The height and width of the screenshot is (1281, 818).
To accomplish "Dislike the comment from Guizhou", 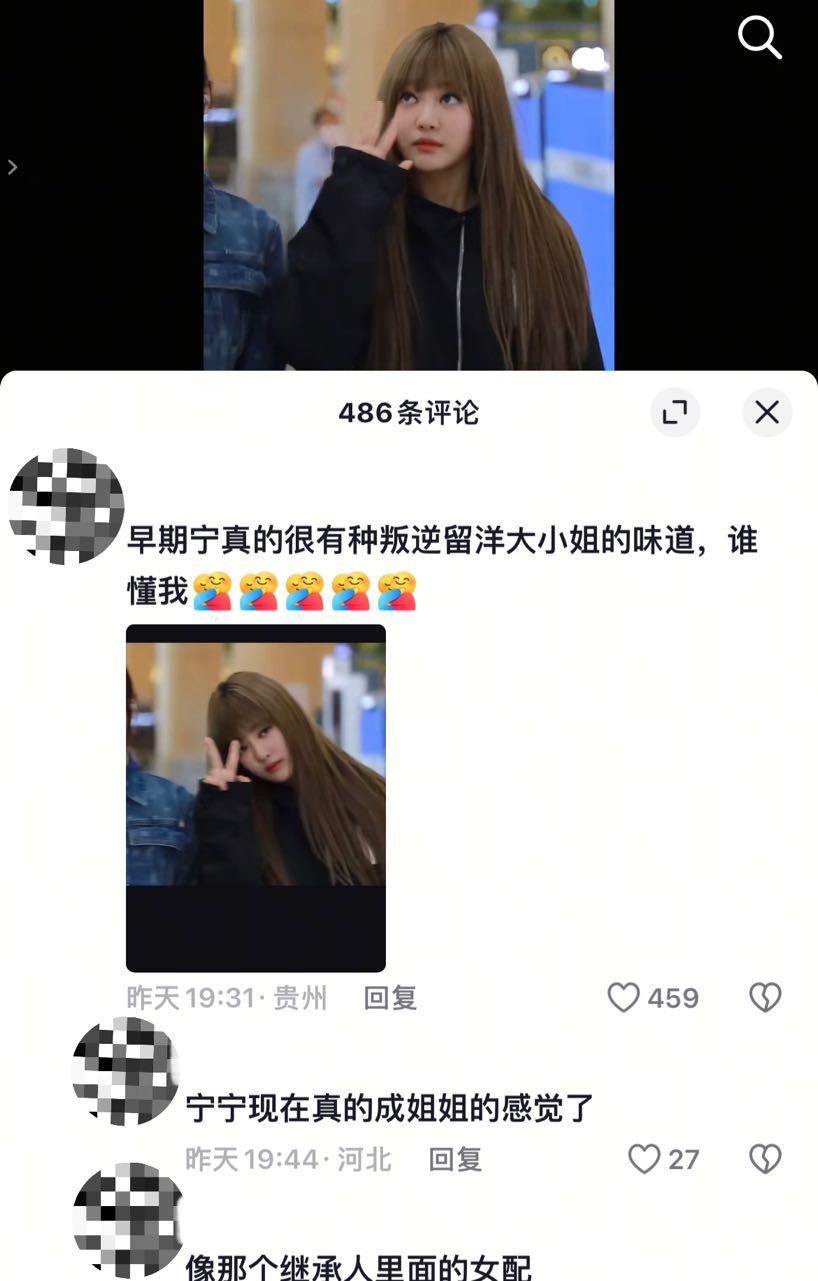I will point(765,998).
